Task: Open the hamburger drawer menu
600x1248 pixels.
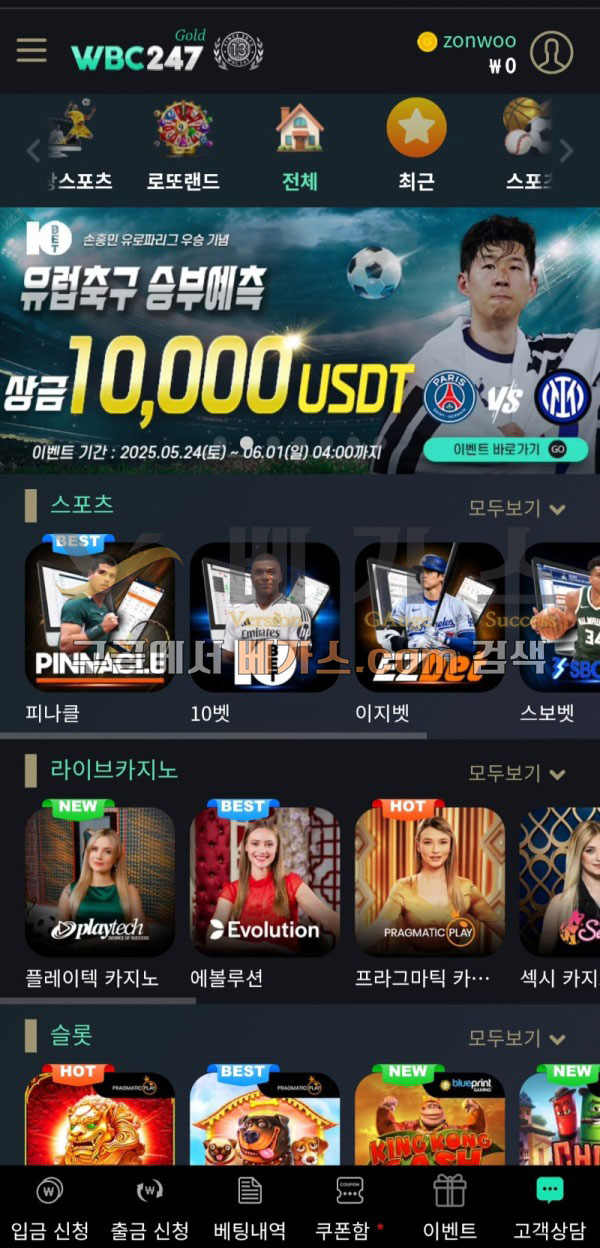Action: tap(32, 50)
